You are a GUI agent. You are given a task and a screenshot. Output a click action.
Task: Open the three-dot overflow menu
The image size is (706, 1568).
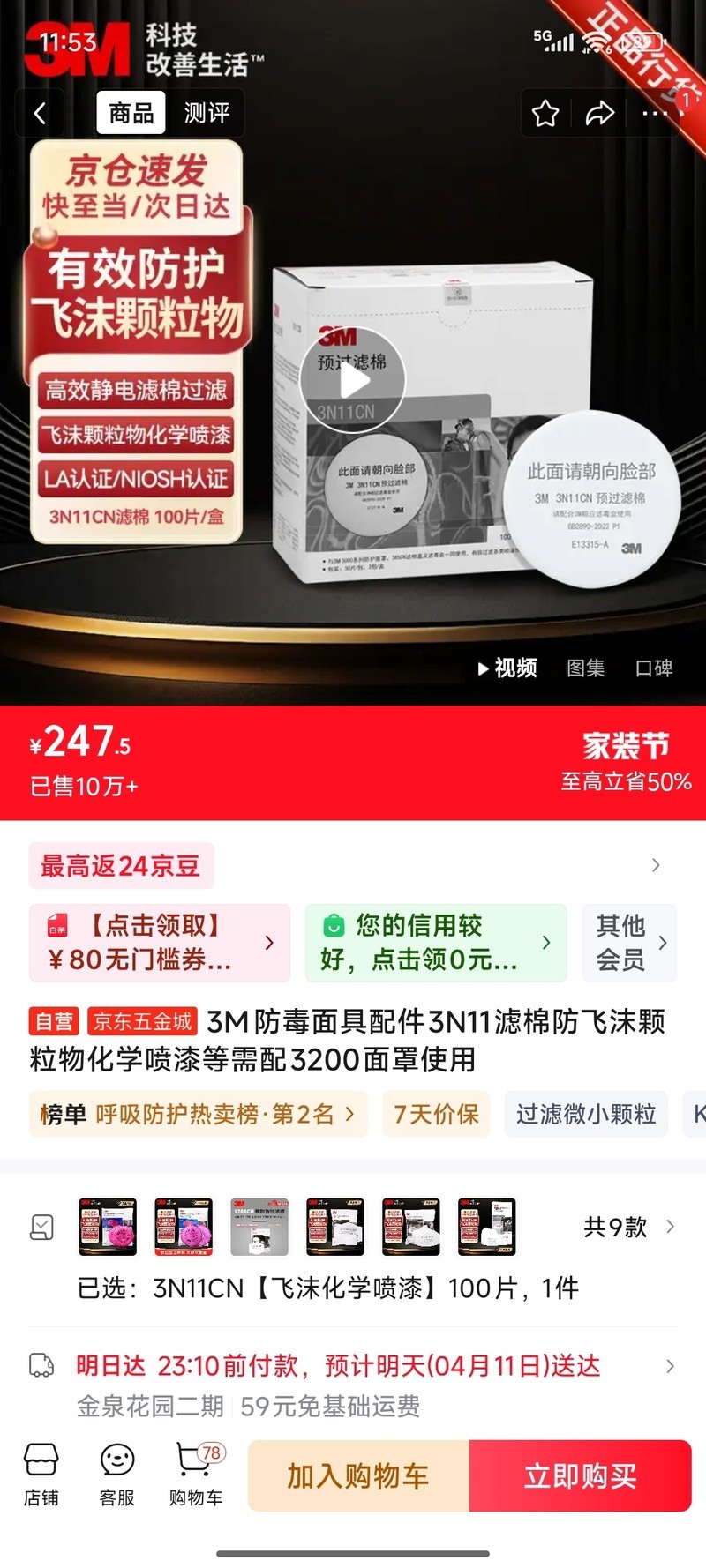tap(656, 113)
